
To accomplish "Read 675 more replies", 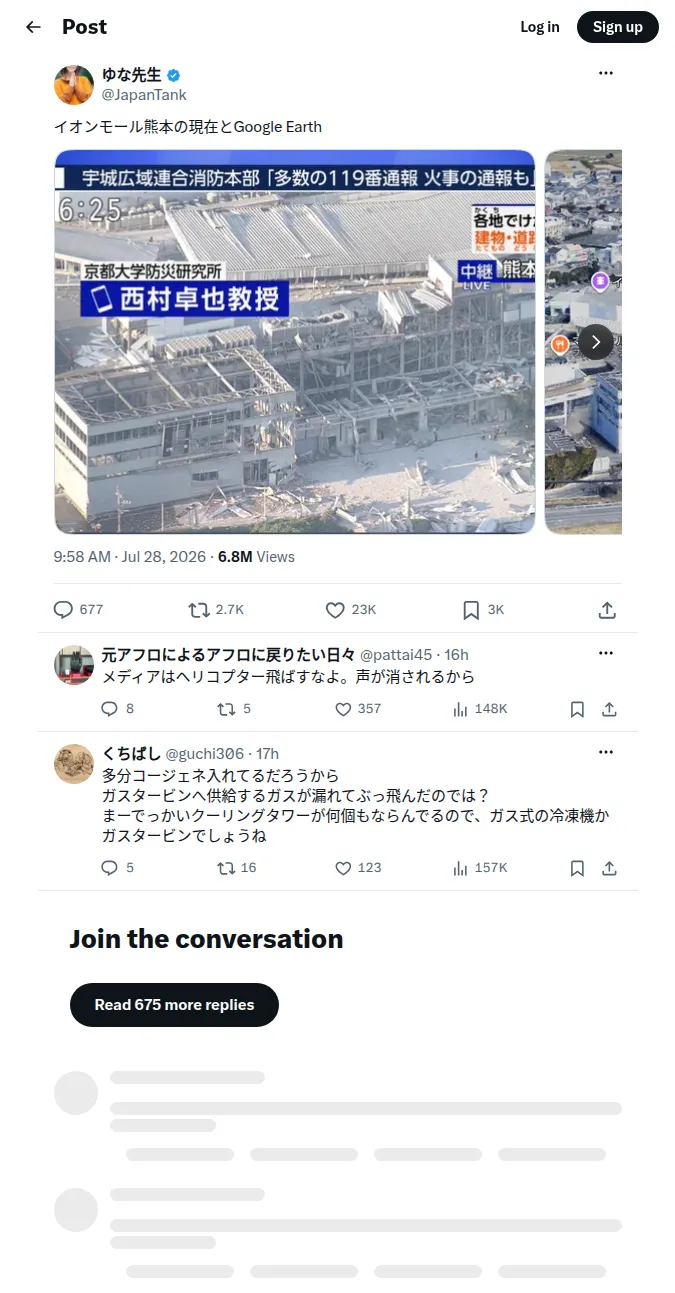I will click(x=174, y=1005).
